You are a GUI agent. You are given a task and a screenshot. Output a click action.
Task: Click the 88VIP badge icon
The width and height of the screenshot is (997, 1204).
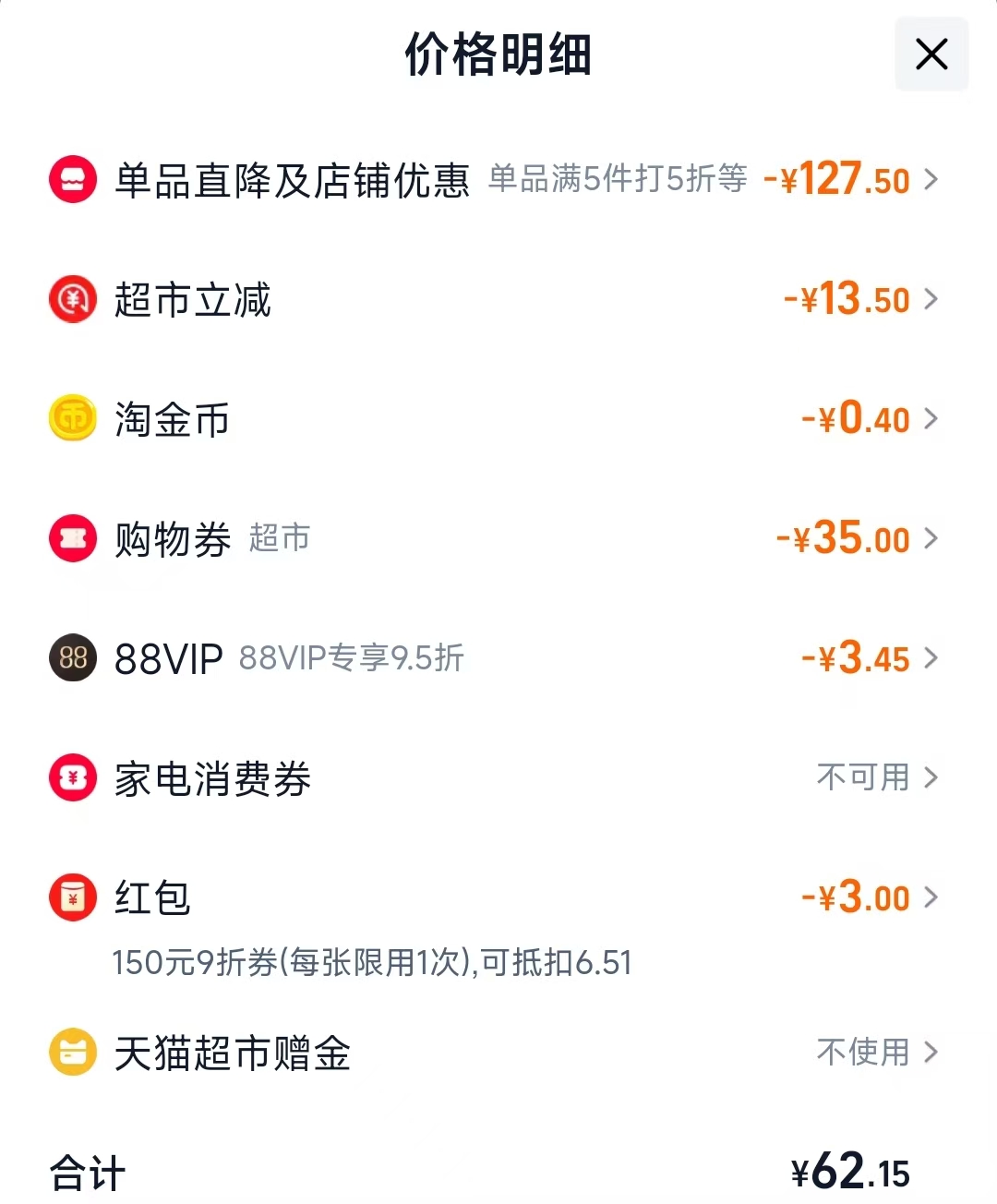point(72,658)
